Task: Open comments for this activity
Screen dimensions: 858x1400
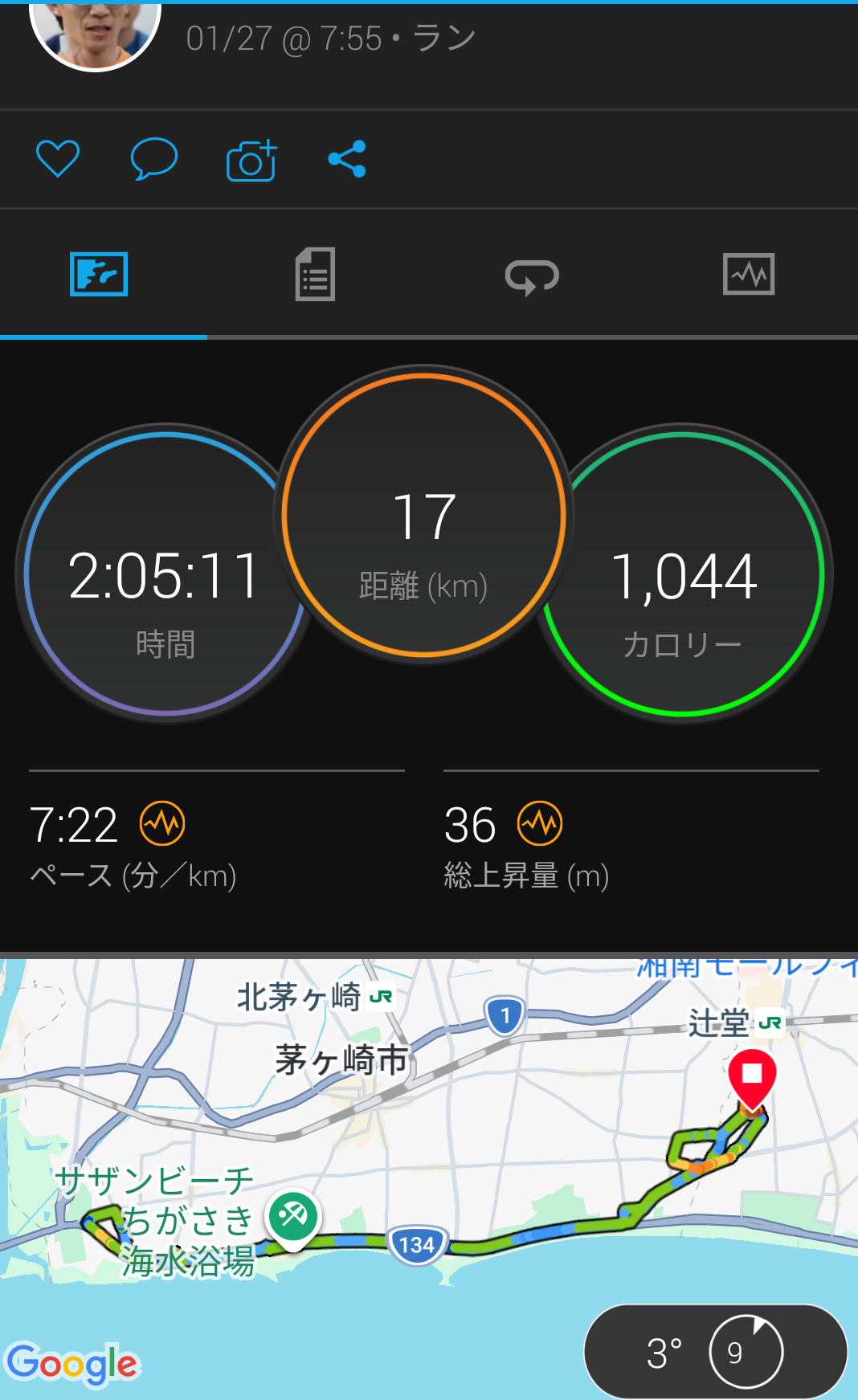Action: pyautogui.click(x=153, y=158)
